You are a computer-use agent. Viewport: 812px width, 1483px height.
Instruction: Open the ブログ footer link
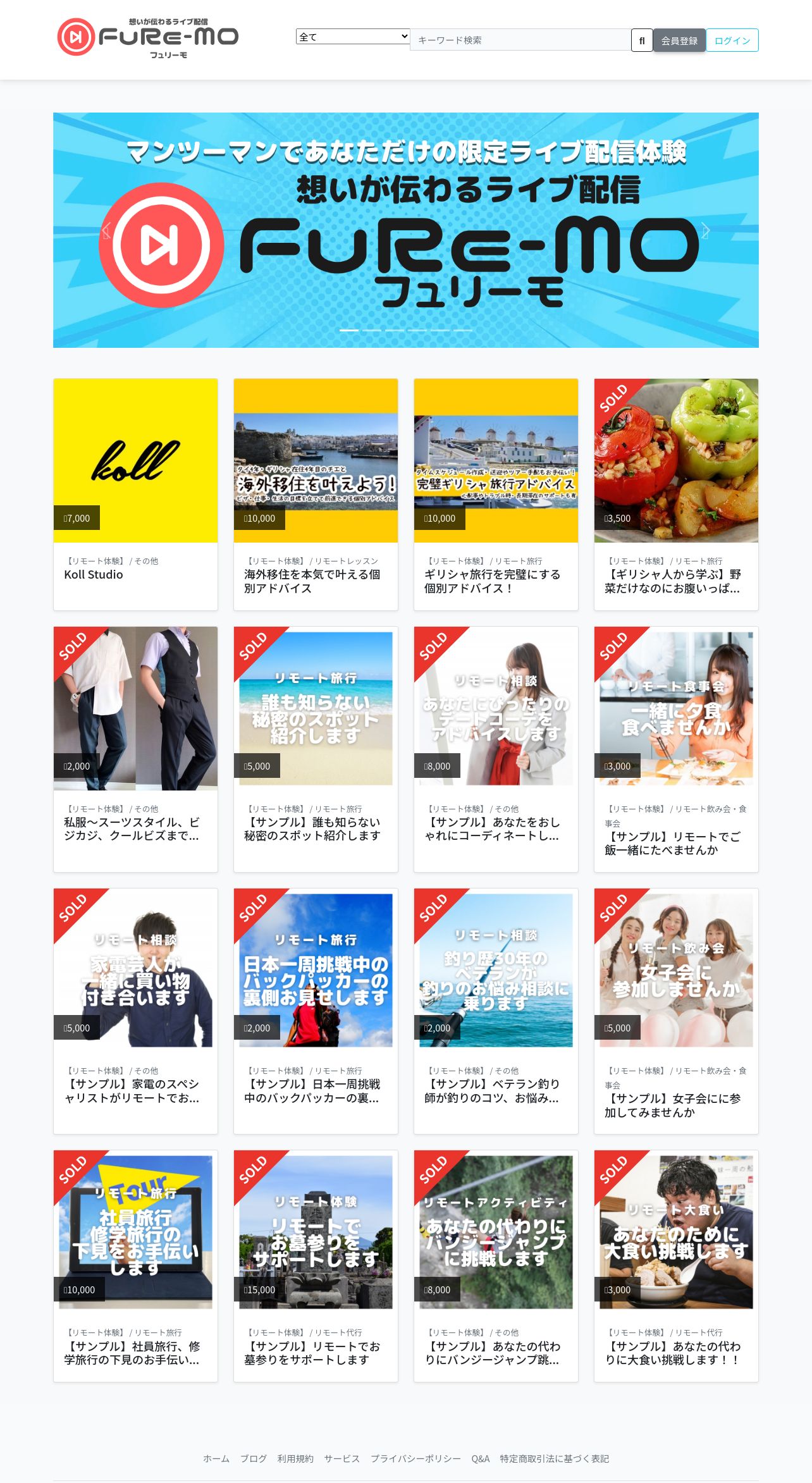tap(254, 1458)
